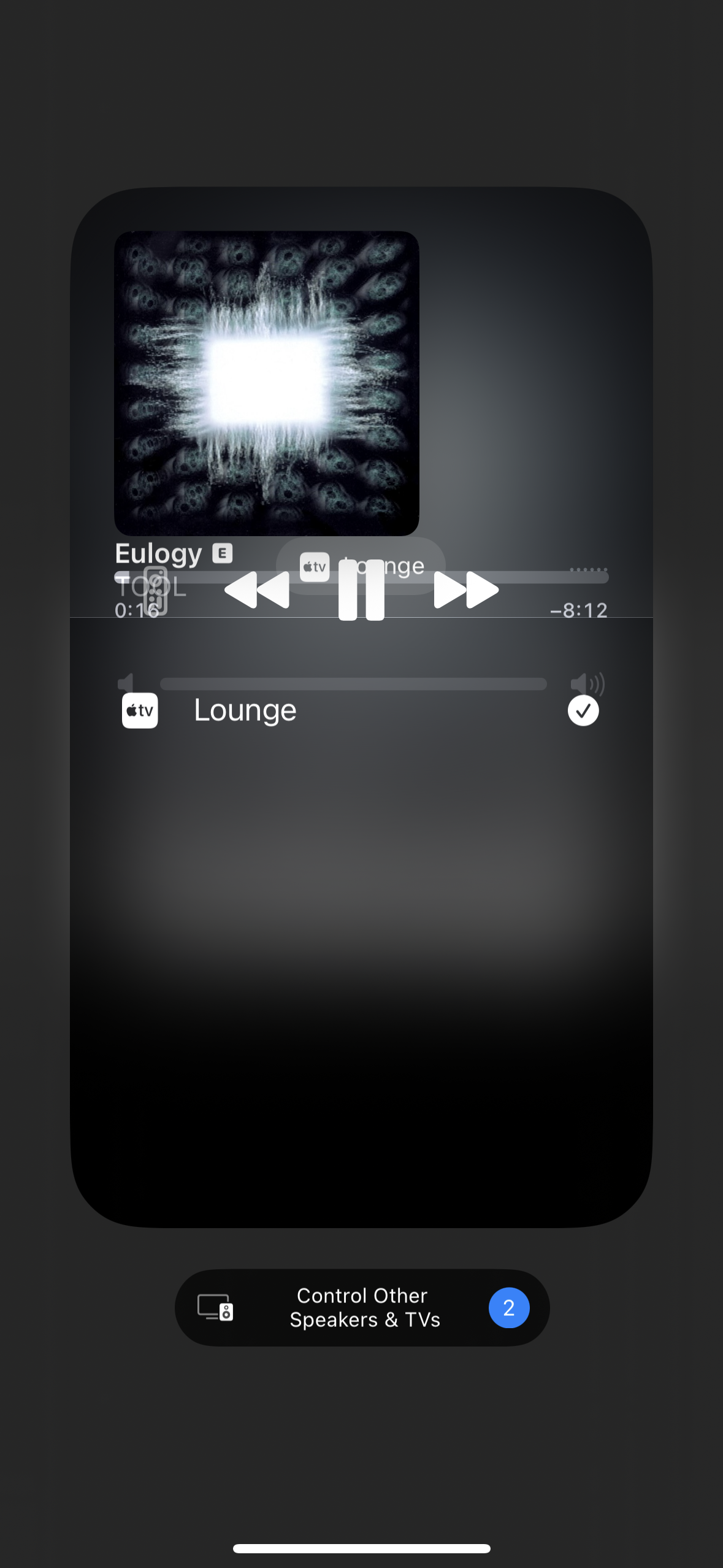The image size is (723, 1568).
Task: Tap the volume slider bar
Action: [353, 684]
